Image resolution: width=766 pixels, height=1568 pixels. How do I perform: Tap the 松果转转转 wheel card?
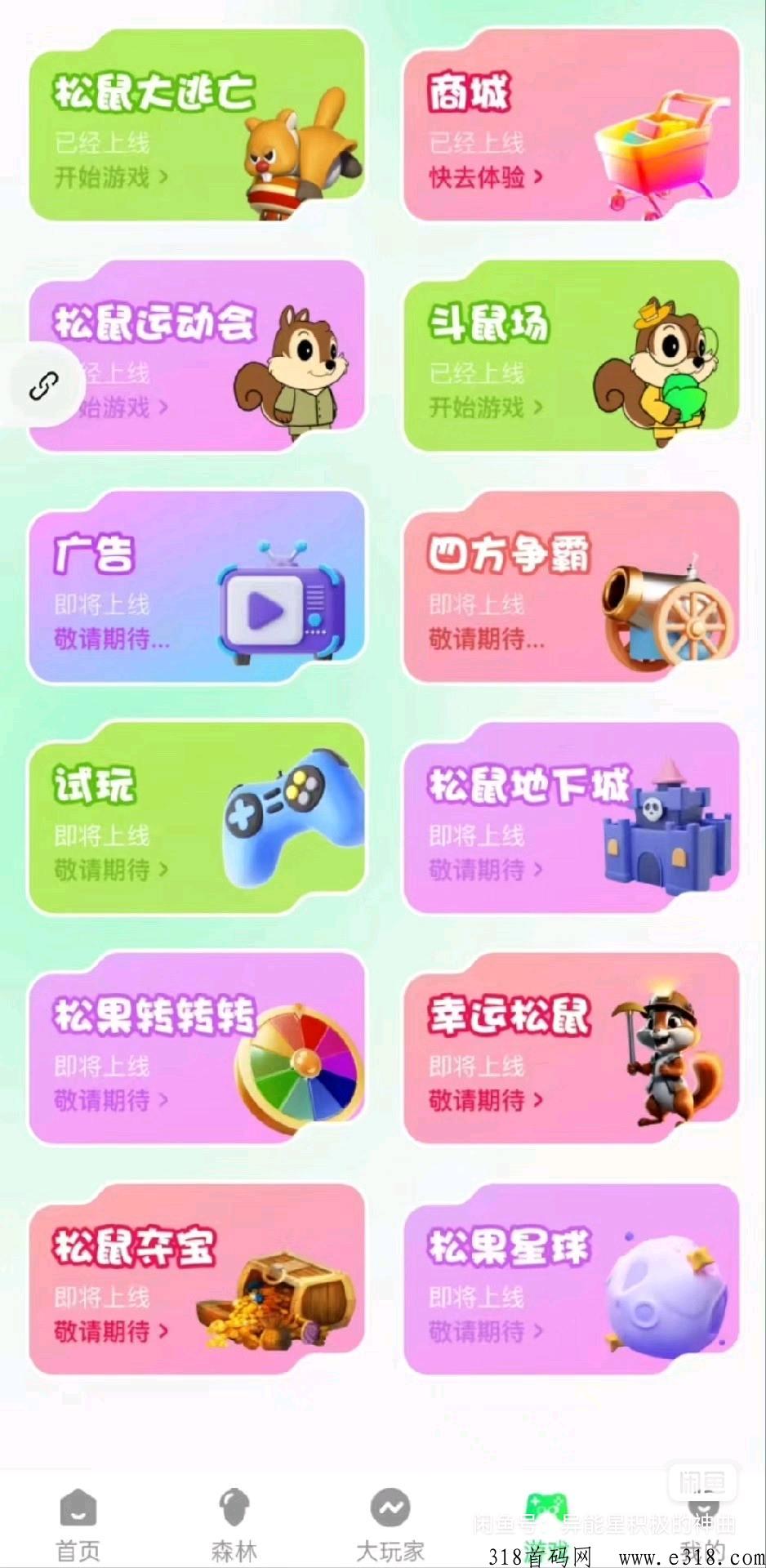(197, 1049)
